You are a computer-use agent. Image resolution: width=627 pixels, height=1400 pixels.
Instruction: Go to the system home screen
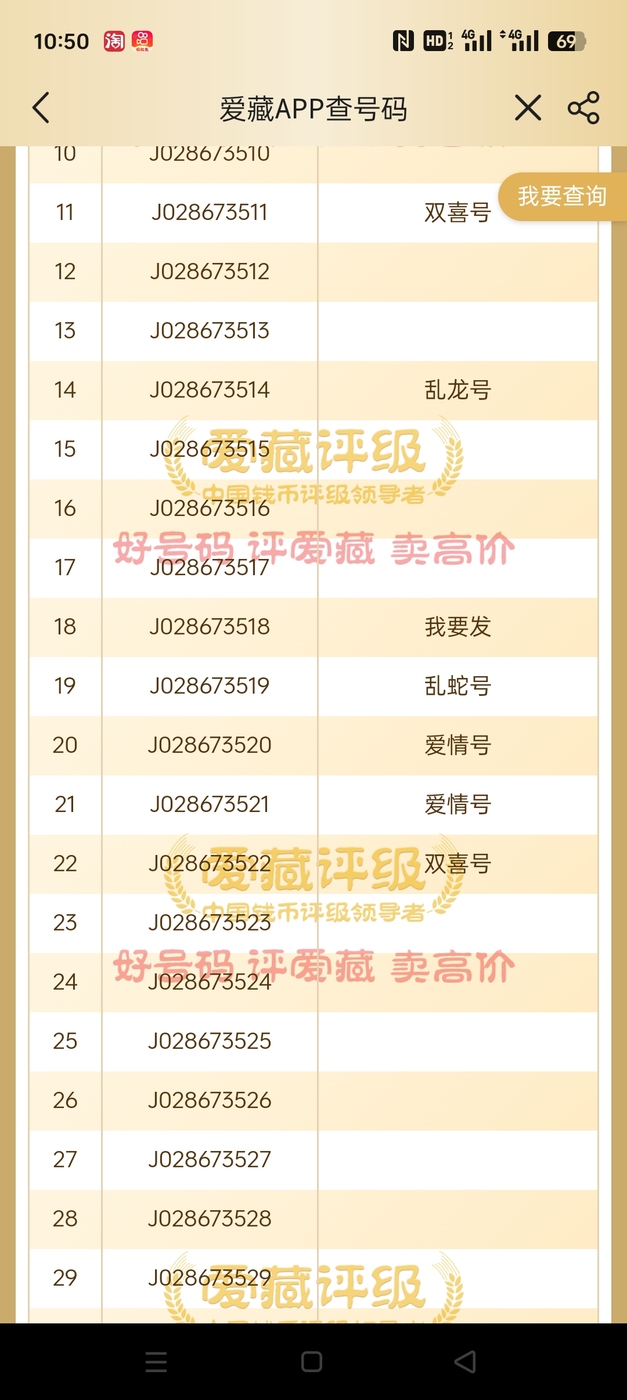click(x=312, y=1362)
